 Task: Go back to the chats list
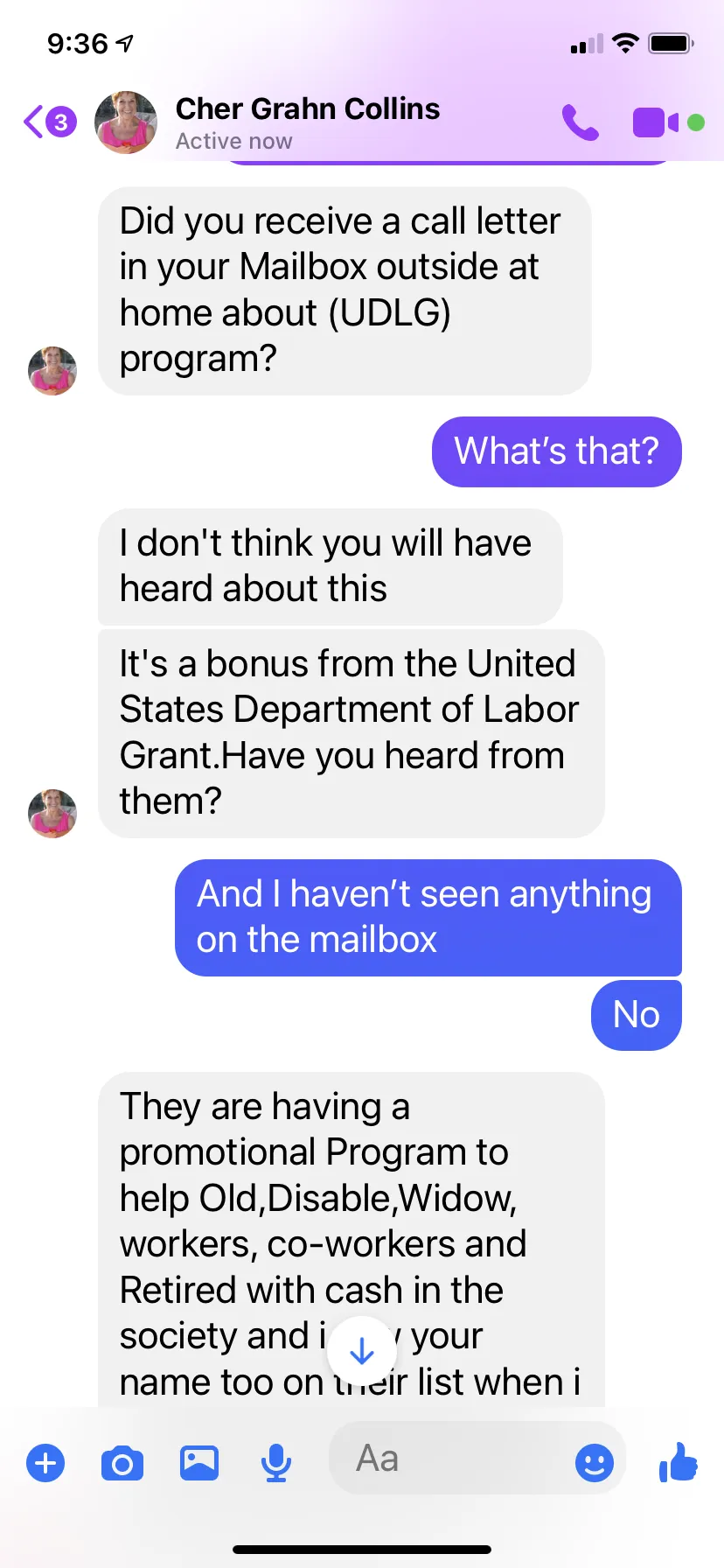click(49, 122)
